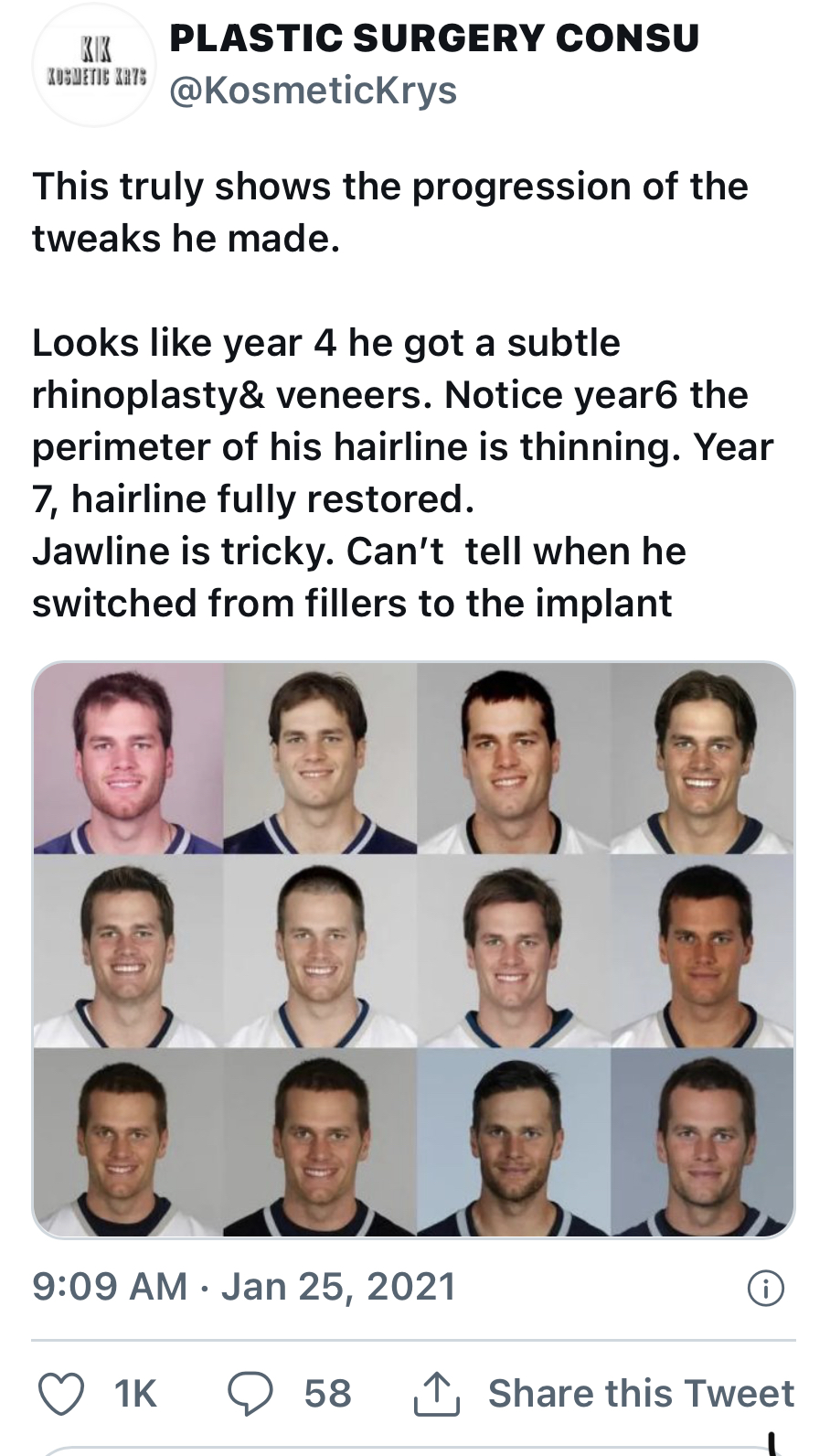Open the replies speech bubble icon
Screen dimensions: 830x1456
[x=250, y=1394]
